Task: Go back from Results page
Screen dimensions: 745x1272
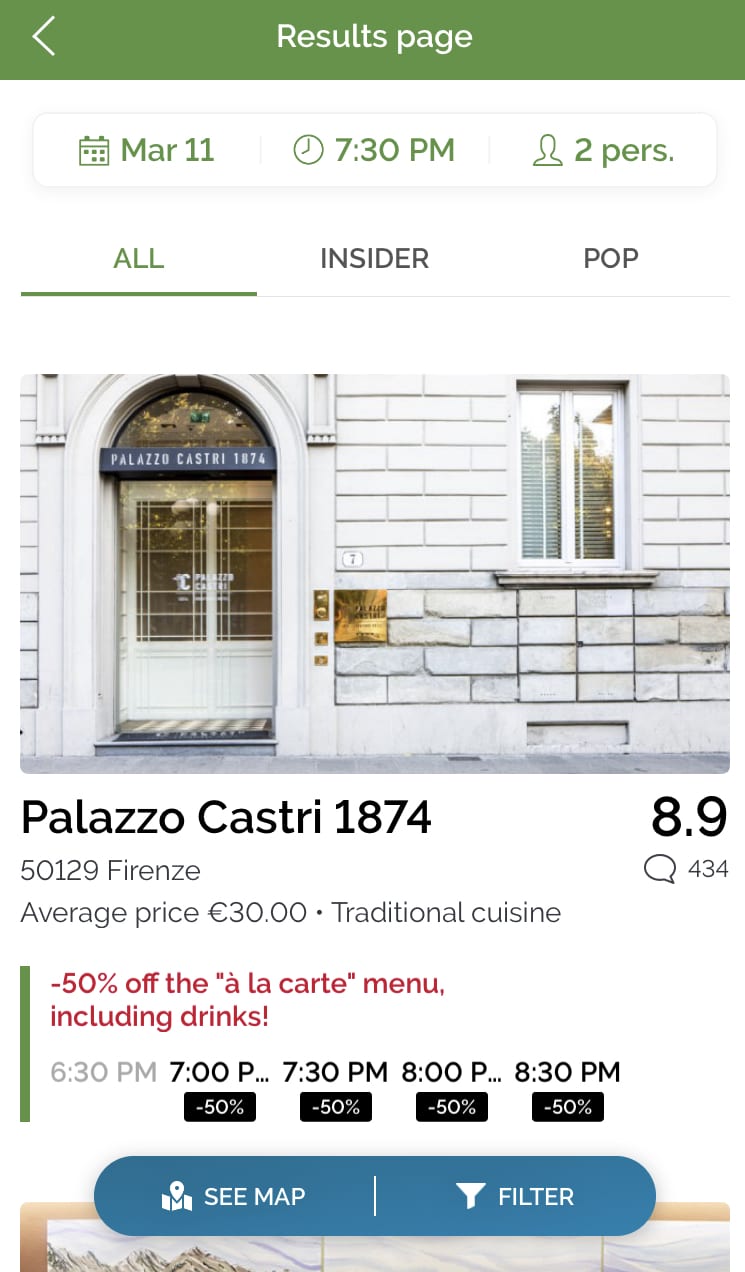Action: [43, 37]
